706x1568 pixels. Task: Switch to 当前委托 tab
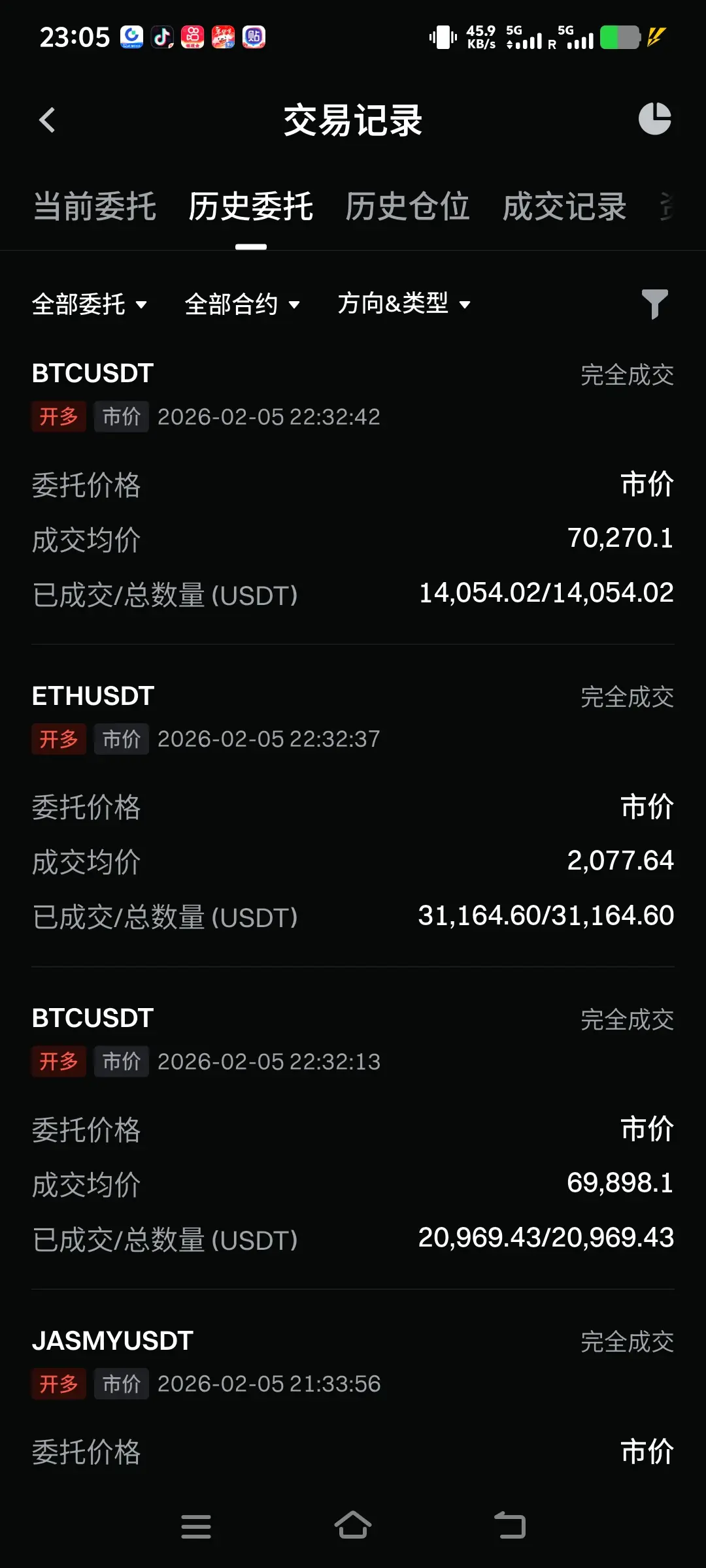pos(95,207)
